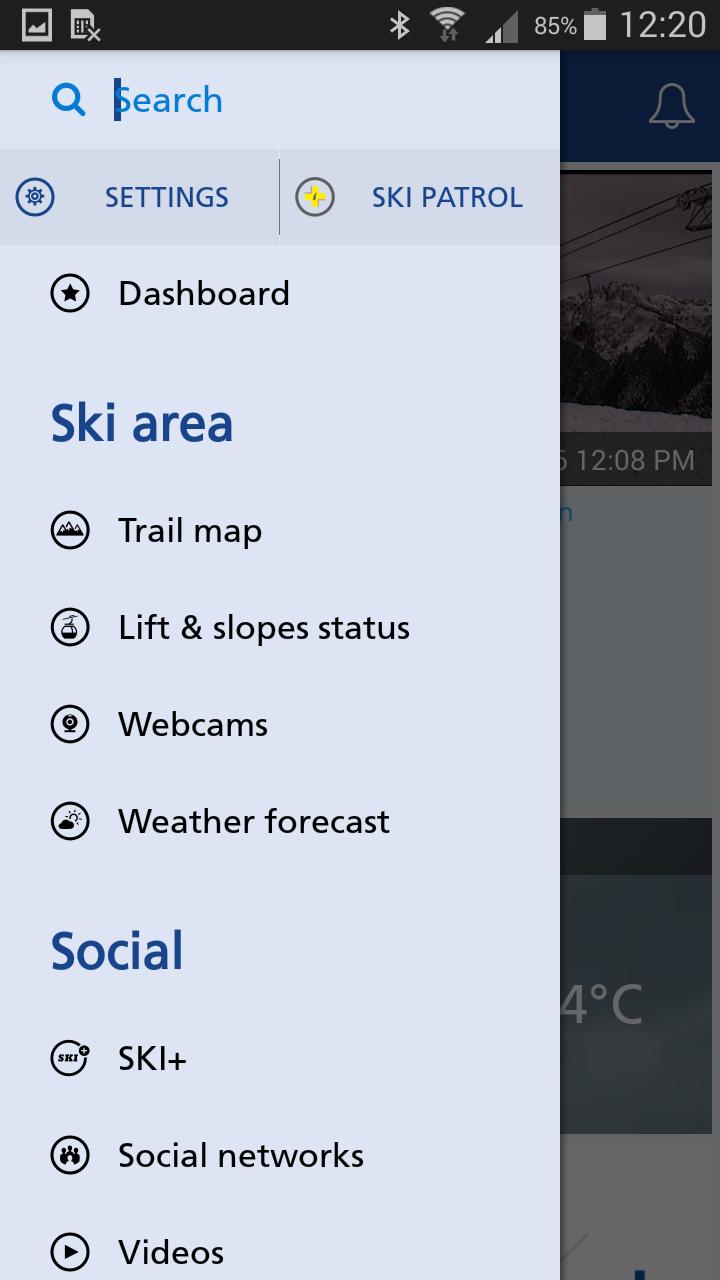The width and height of the screenshot is (720, 1280).
Task: Open Settings
Action: (x=140, y=198)
